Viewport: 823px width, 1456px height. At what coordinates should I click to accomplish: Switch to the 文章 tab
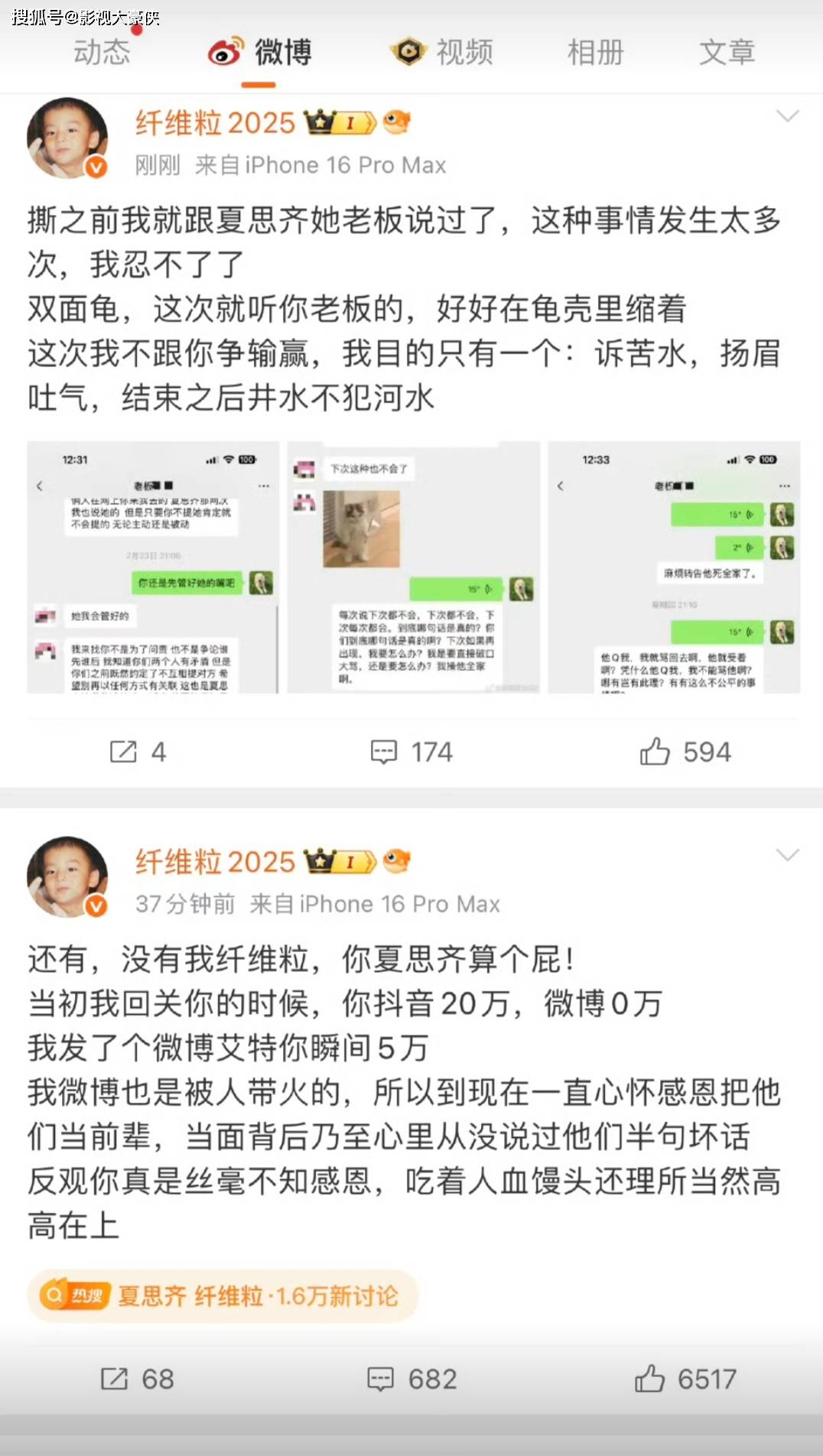727,52
